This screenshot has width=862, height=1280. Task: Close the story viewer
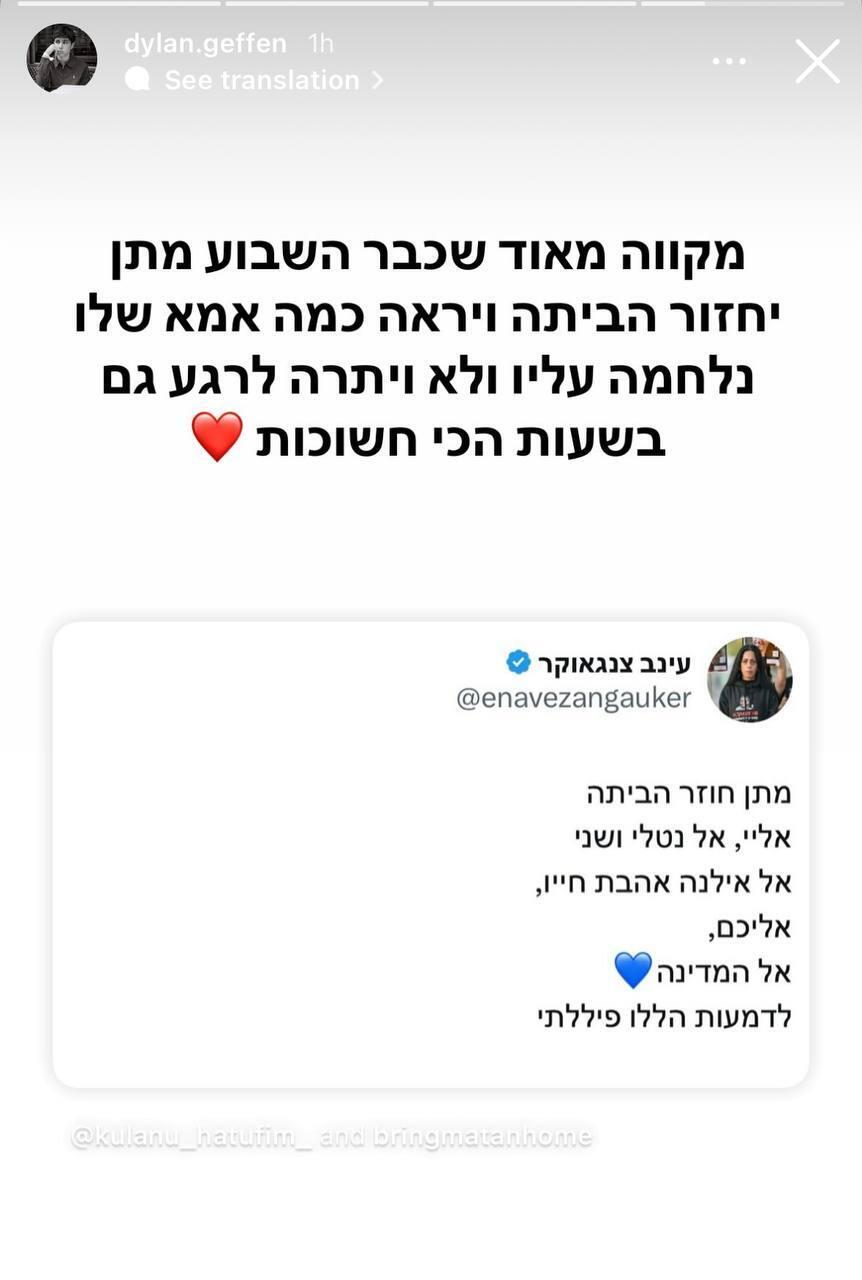(817, 62)
